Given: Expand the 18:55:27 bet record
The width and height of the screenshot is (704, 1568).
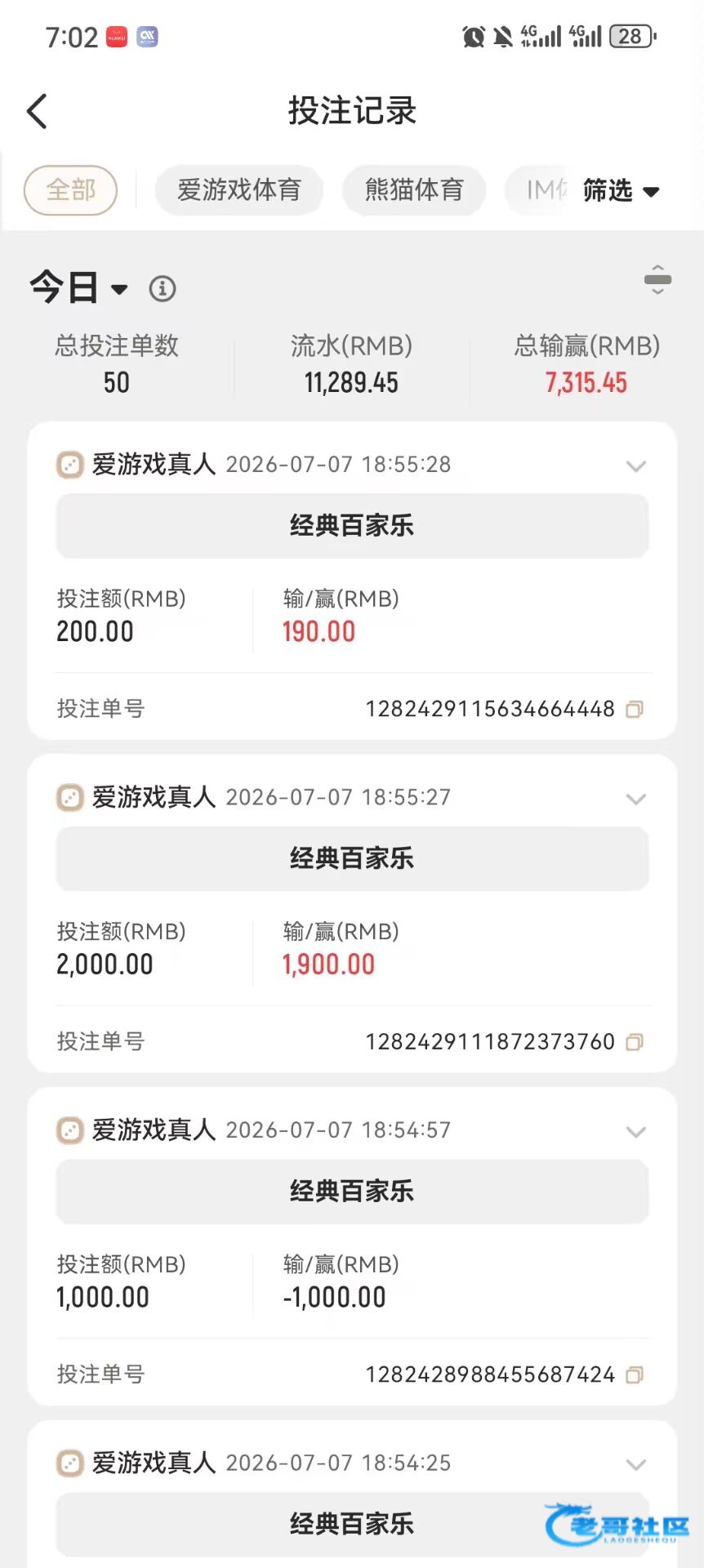Looking at the screenshot, I should pos(635,799).
